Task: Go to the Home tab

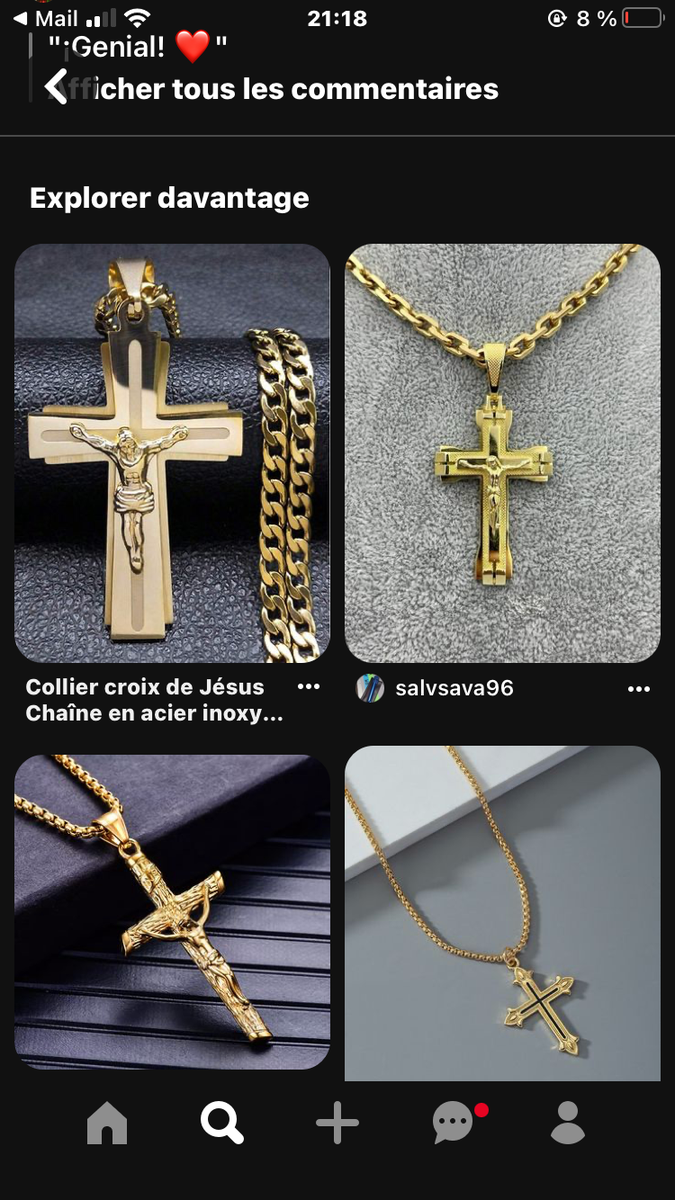Action: [x=107, y=1123]
